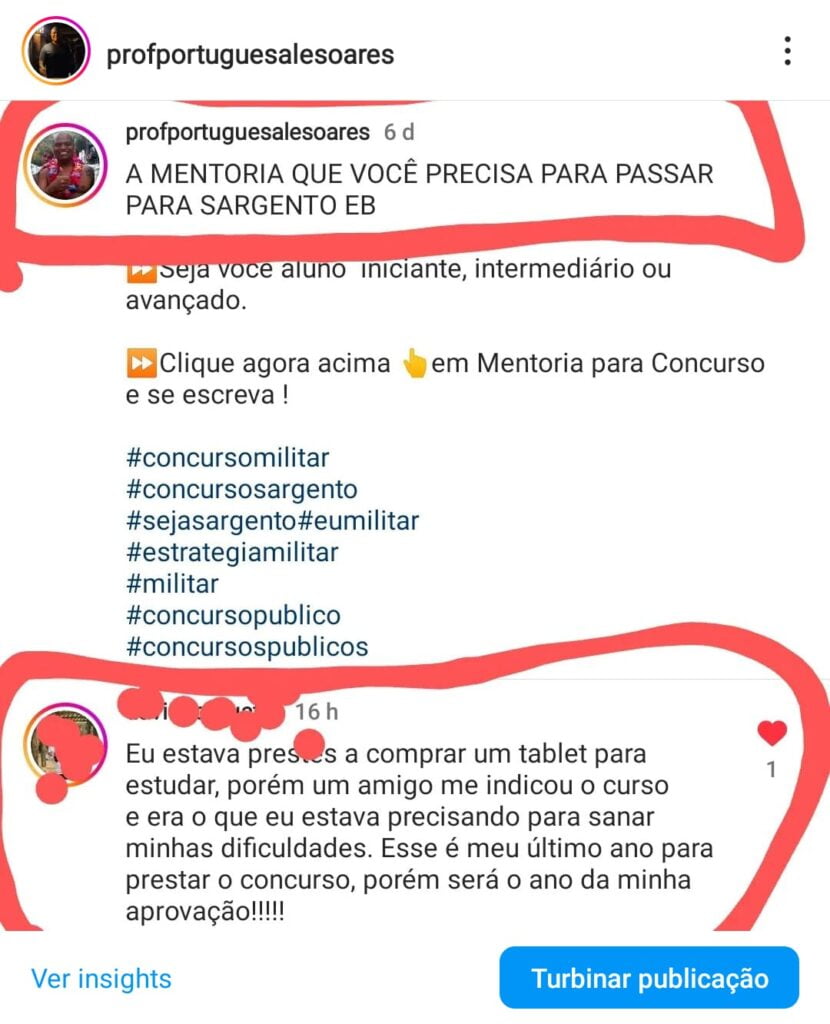Open Ver insights

[101, 978]
